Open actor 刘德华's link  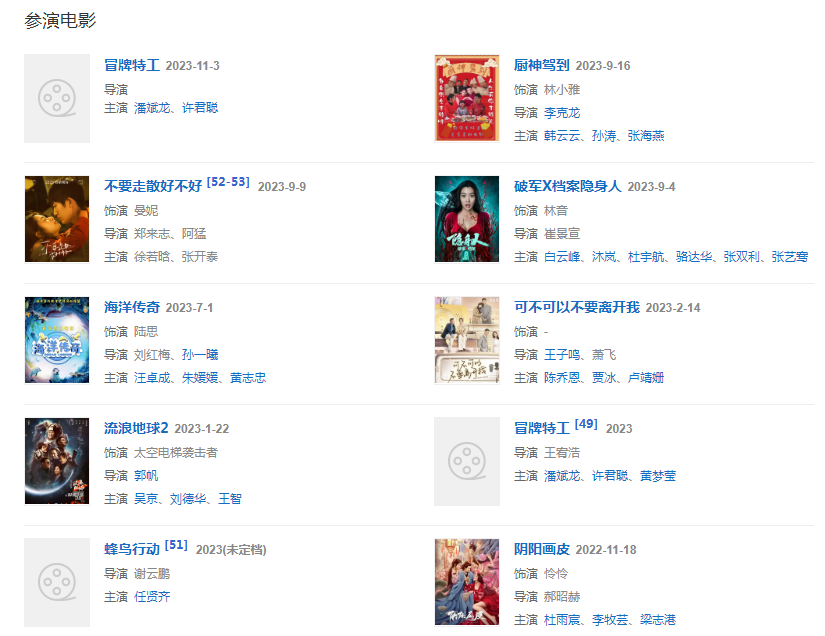click(x=188, y=498)
